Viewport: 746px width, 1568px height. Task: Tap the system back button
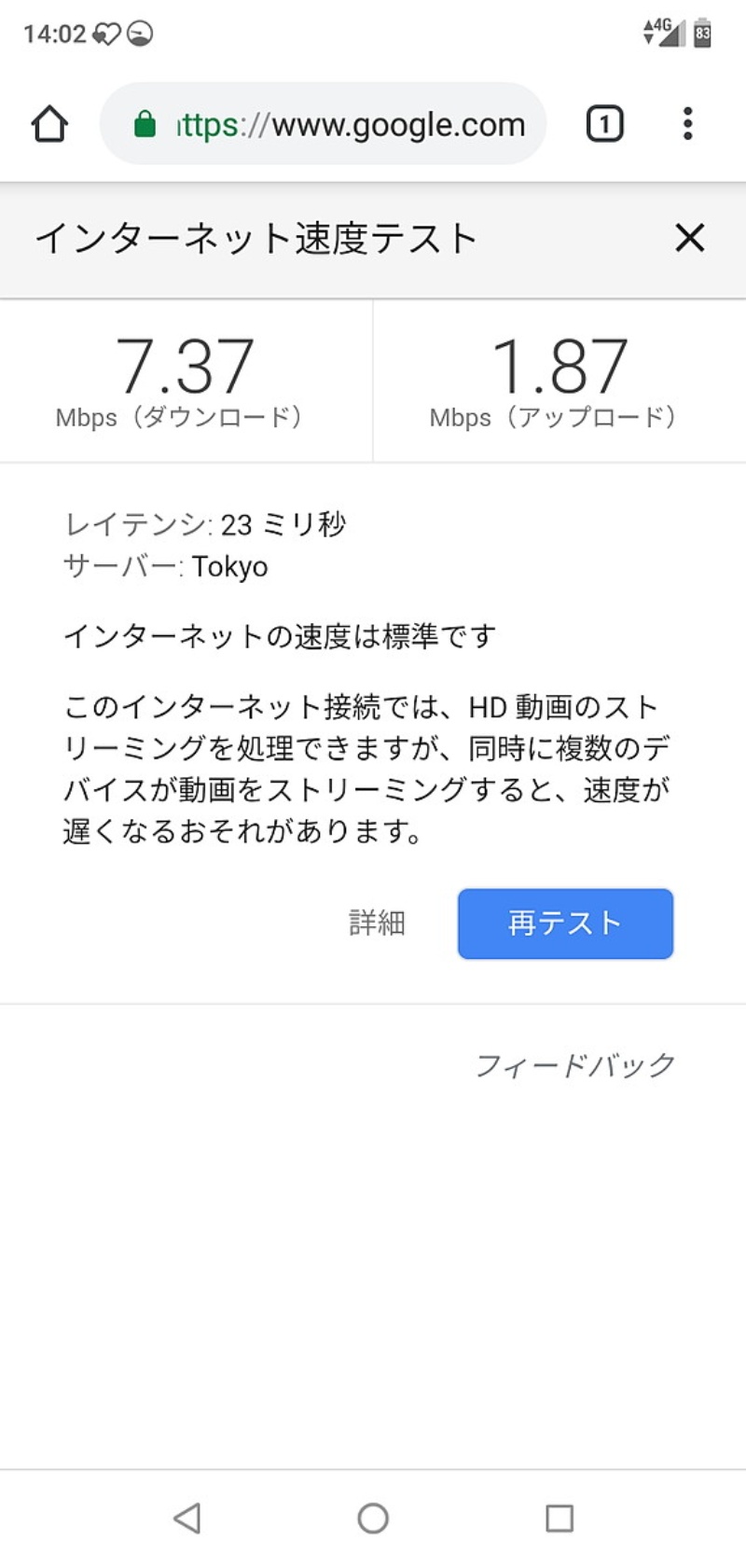[187, 1518]
